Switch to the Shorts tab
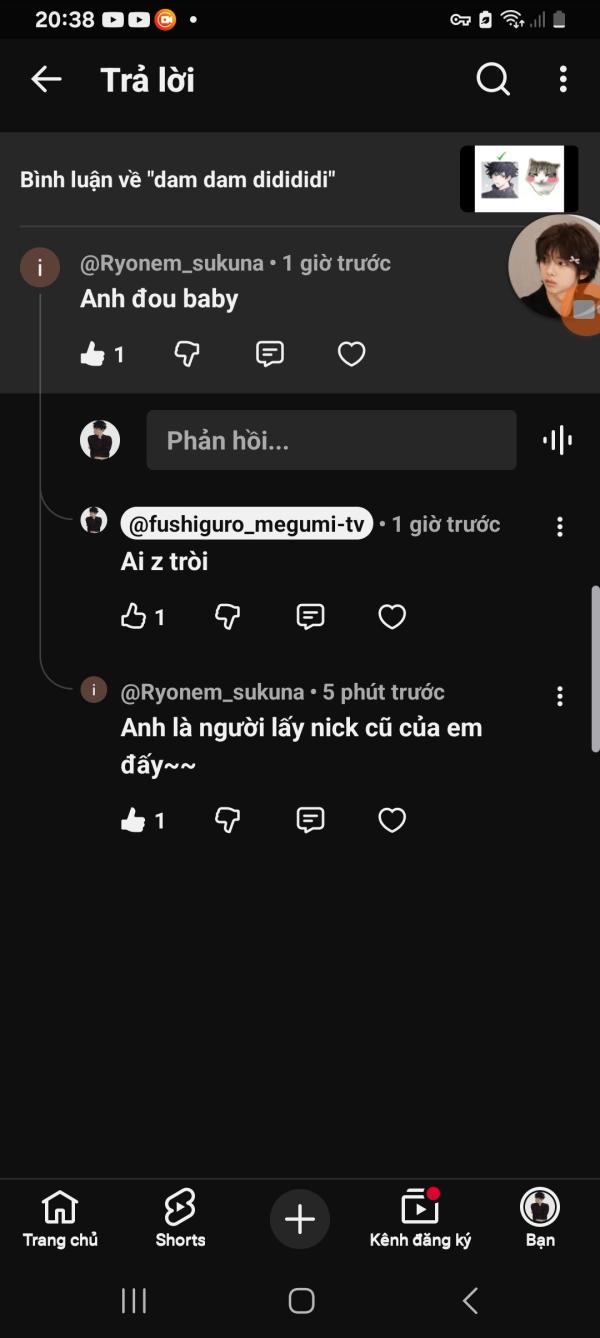The image size is (600, 1338). click(180, 1219)
